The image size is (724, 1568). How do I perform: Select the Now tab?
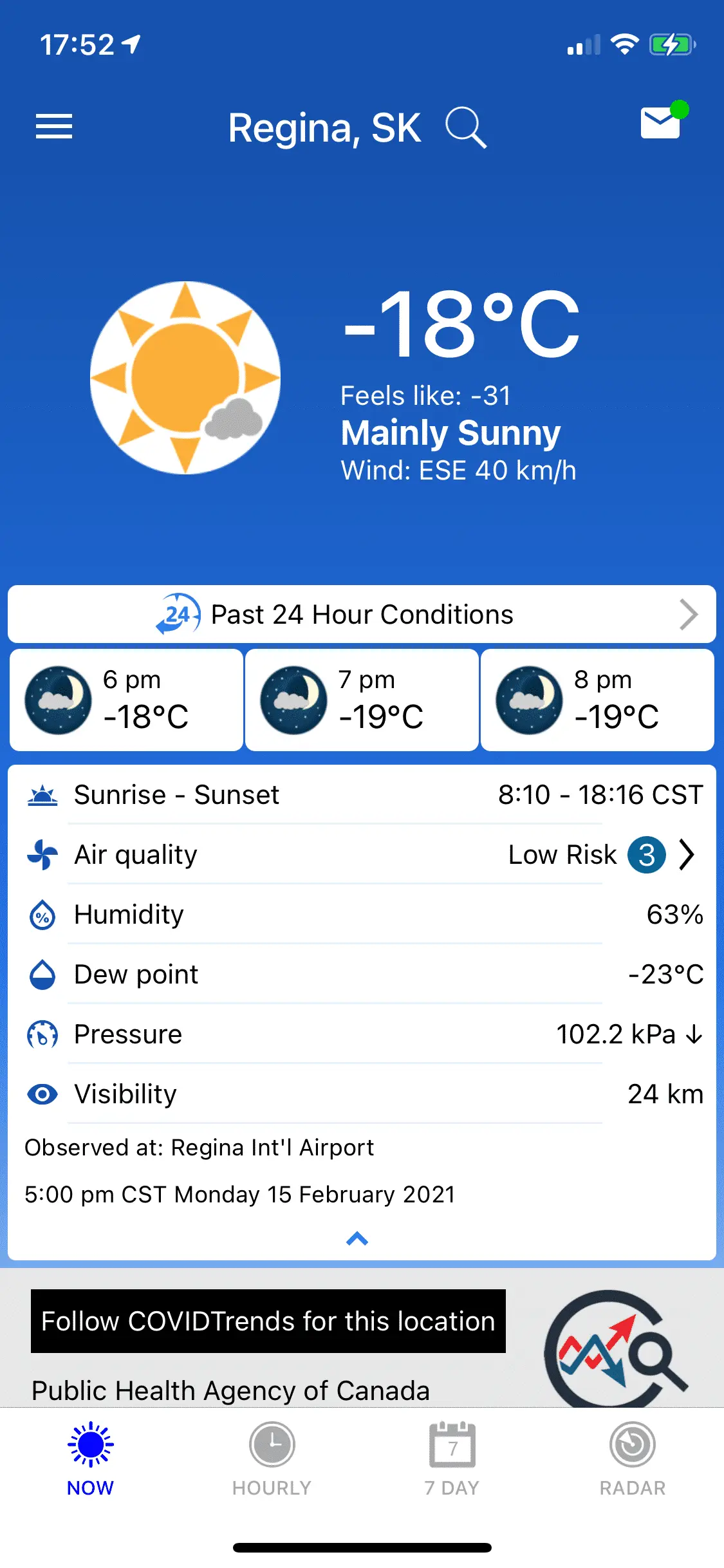[x=90, y=1457]
